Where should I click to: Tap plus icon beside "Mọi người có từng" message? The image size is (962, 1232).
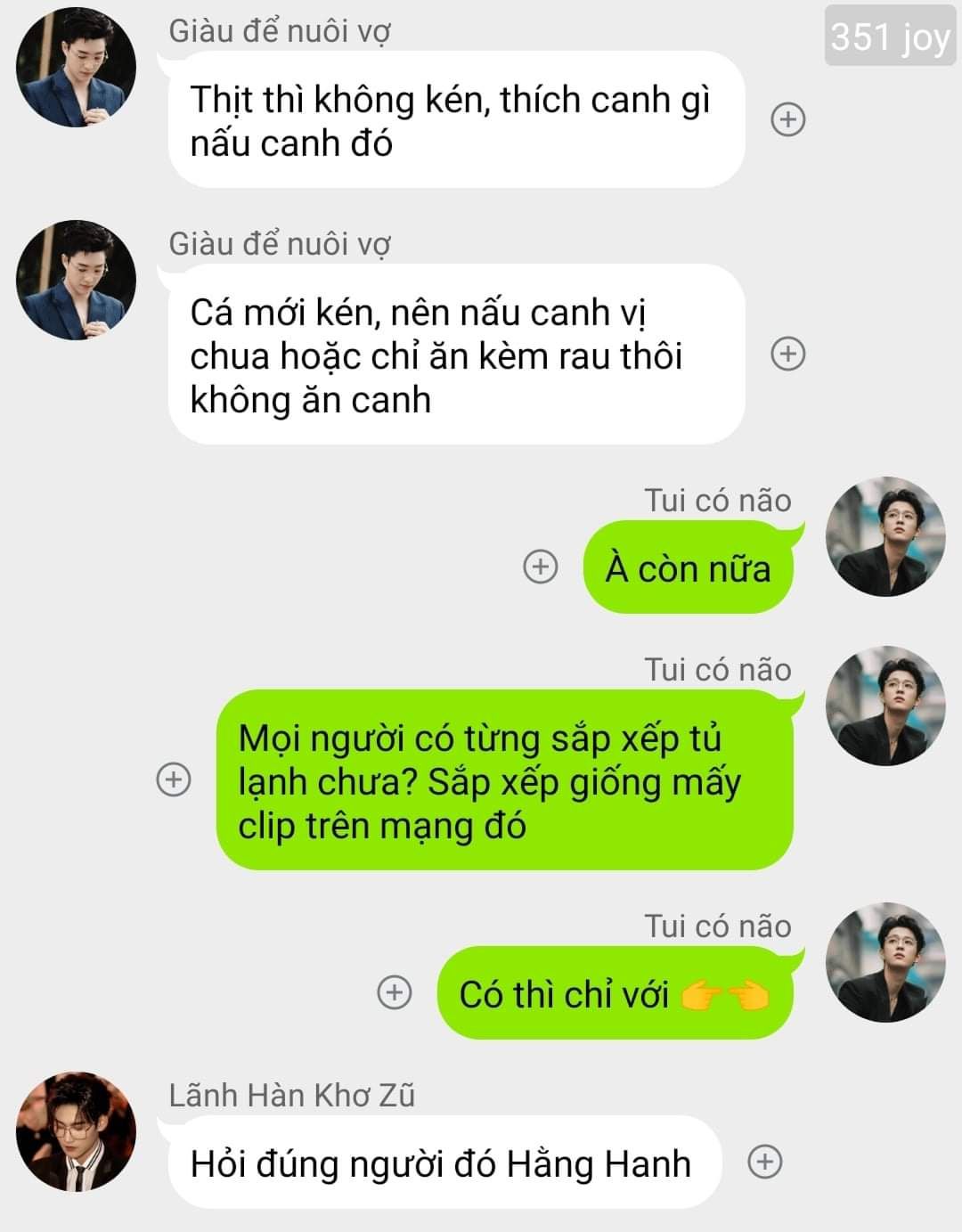[174, 779]
